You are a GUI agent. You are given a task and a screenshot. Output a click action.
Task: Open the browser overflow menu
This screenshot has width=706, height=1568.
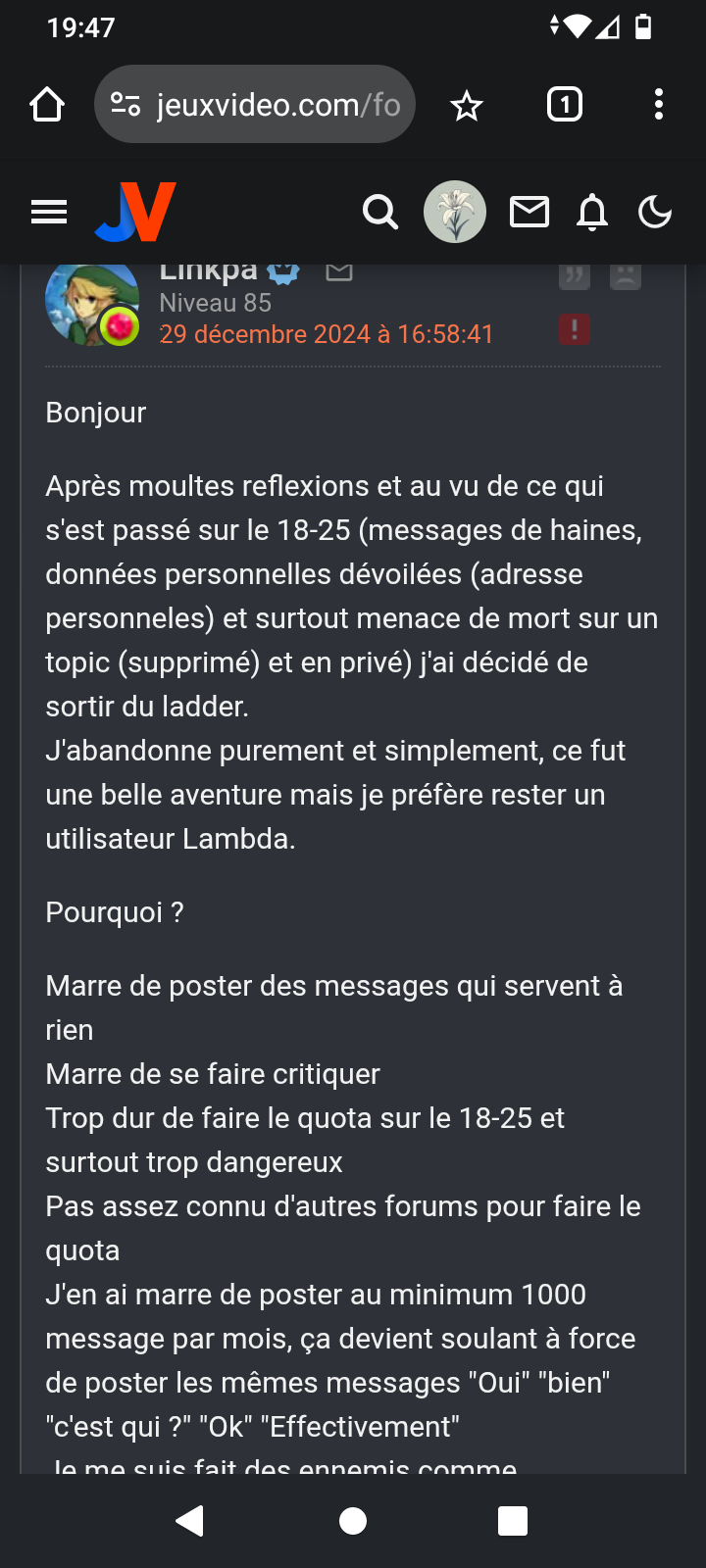[659, 104]
